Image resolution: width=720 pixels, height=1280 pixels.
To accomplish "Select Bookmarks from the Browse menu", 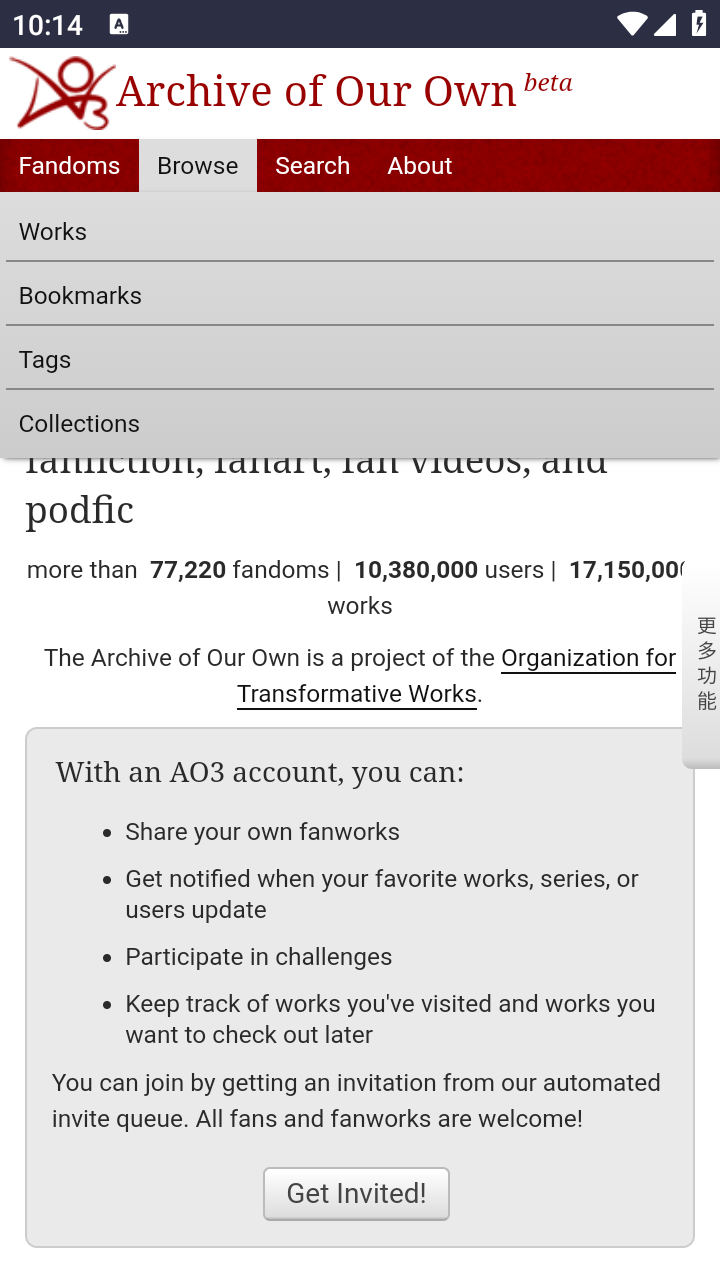I will pyautogui.click(x=80, y=295).
